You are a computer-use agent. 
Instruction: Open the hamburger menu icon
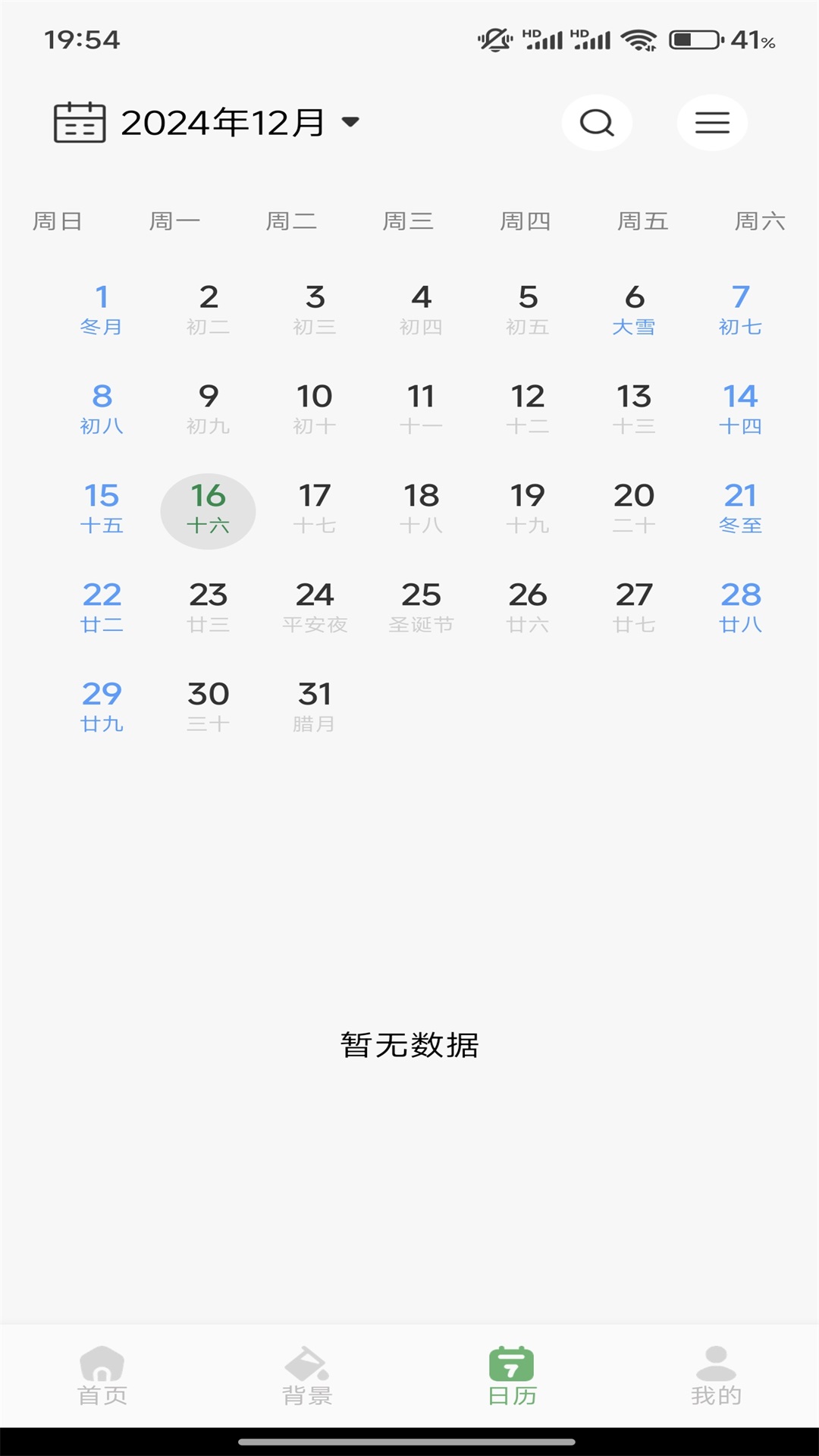coord(711,123)
